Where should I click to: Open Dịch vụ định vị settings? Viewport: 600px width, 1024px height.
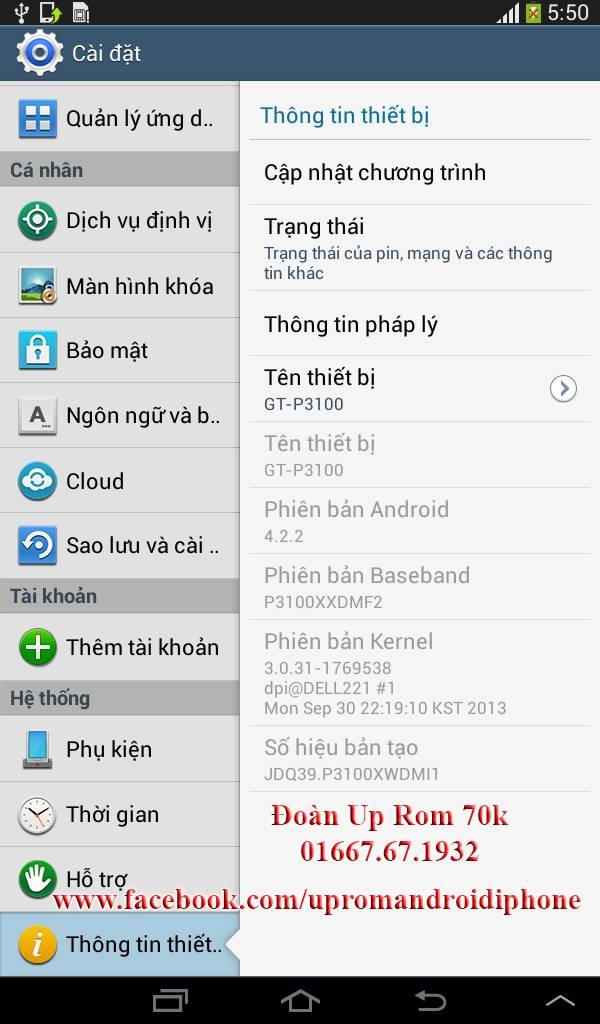(x=120, y=220)
